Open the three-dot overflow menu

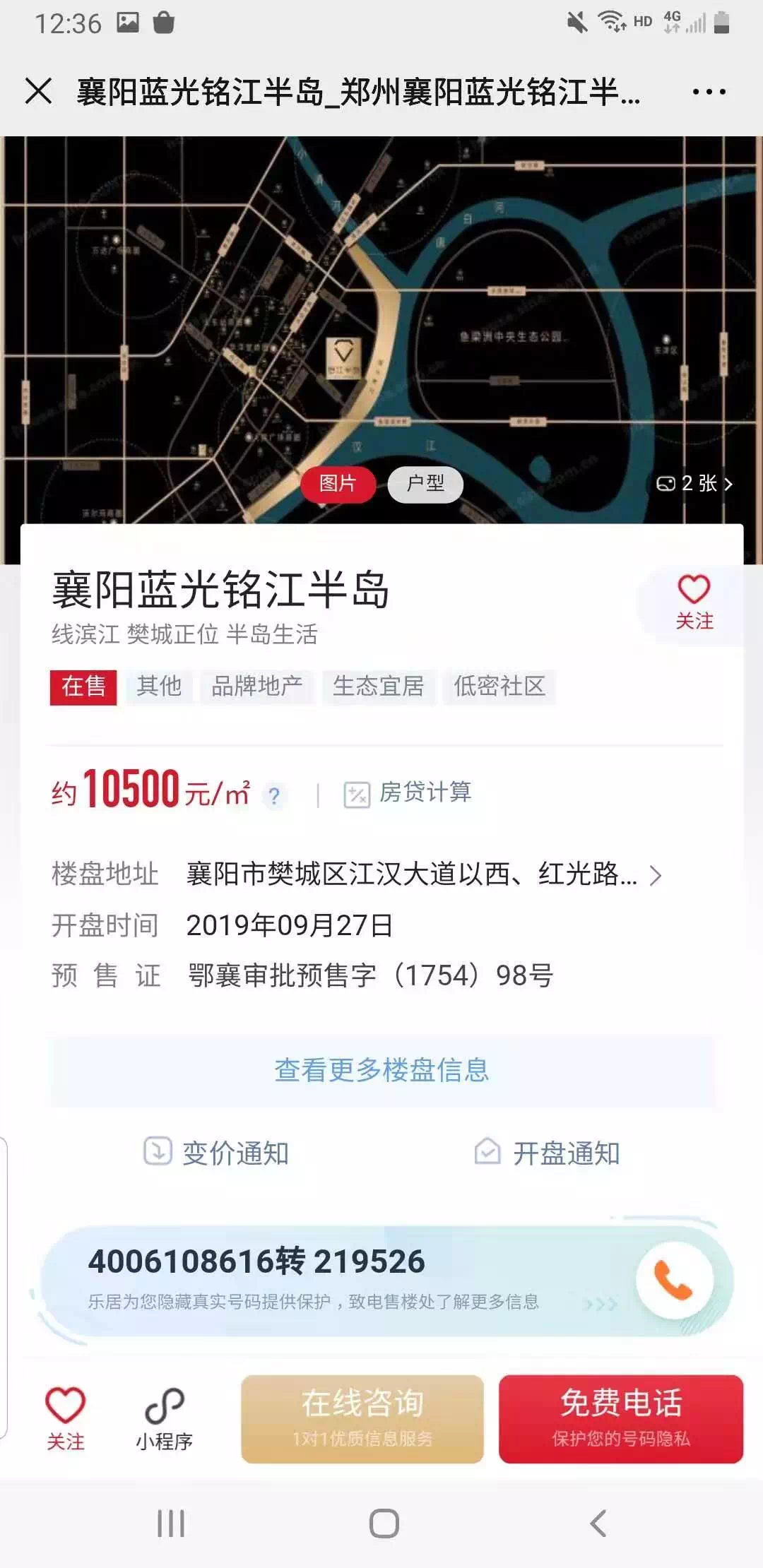coord(709,92)
